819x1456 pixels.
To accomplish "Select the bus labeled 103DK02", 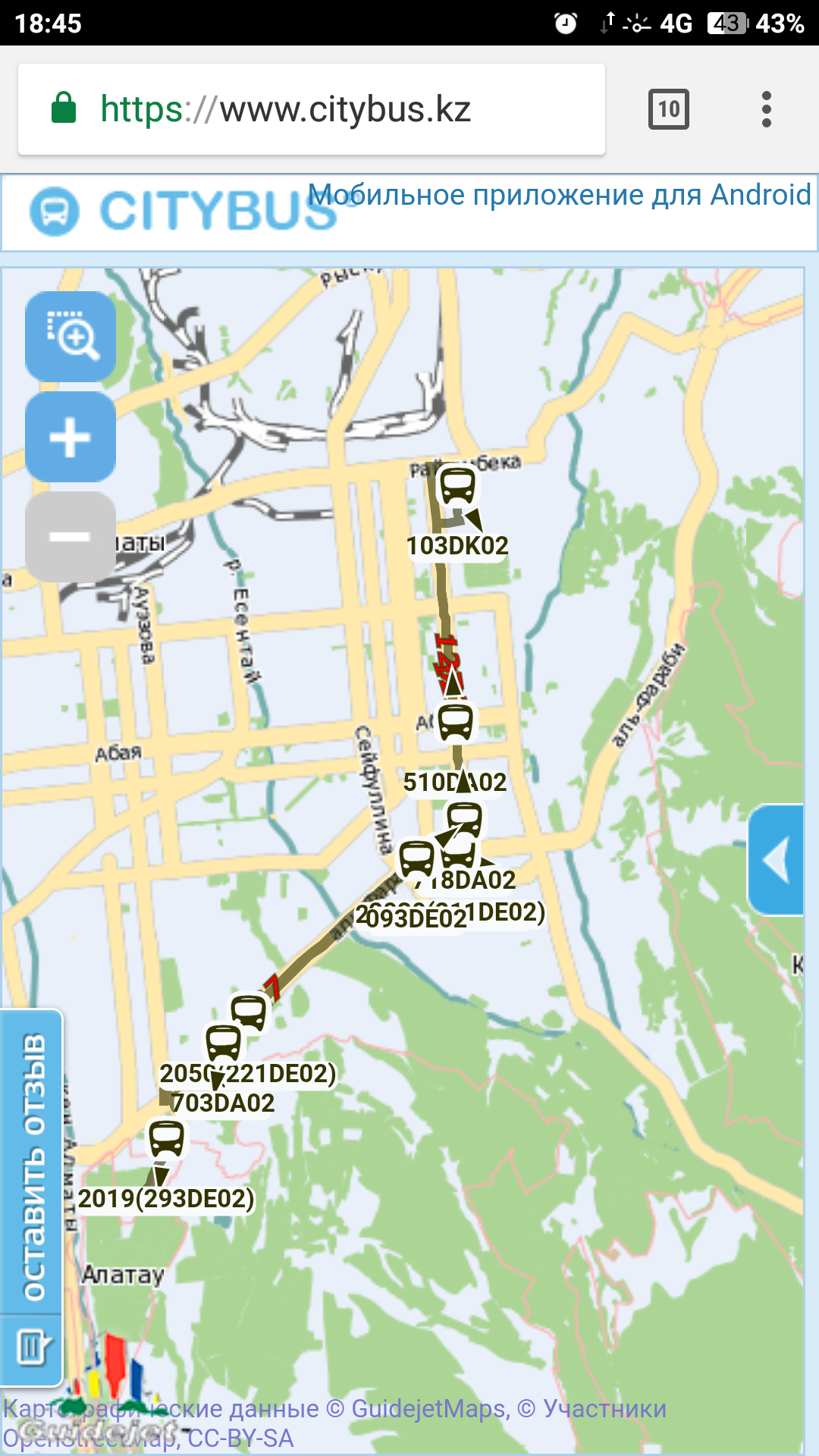I will pyautogui.click(x=457, y=485).
